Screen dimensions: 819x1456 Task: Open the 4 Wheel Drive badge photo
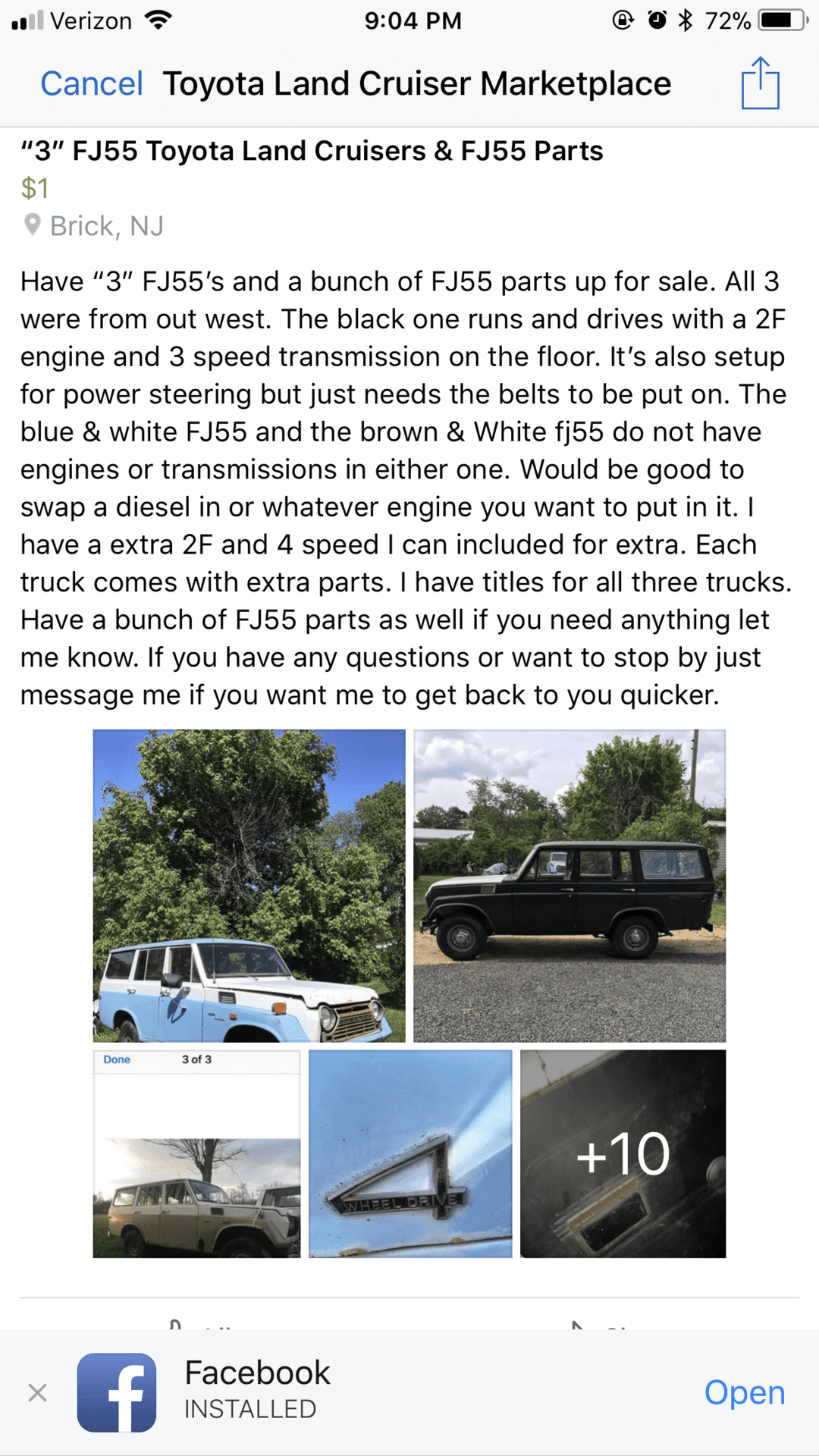410,1153
